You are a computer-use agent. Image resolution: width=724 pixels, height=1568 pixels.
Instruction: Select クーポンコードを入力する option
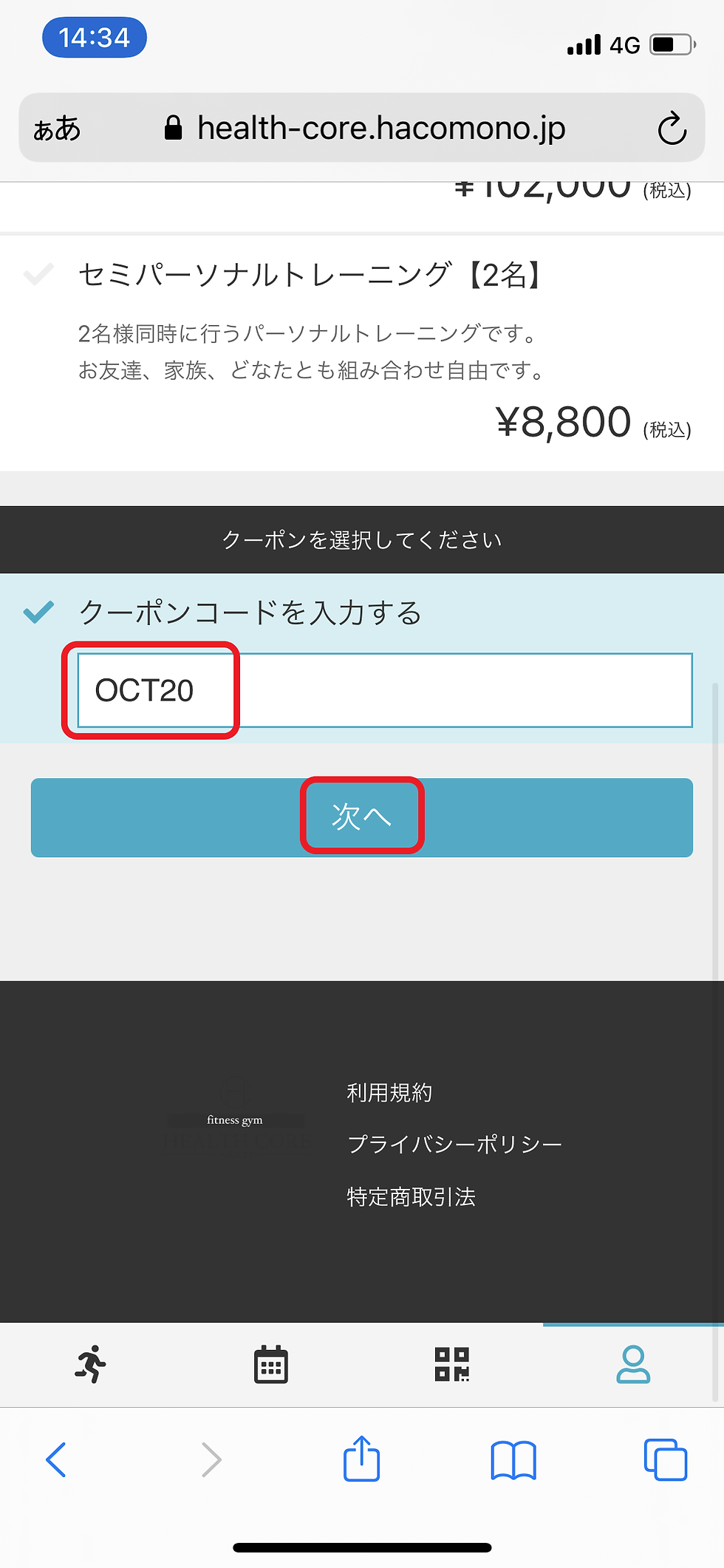[250, 613]
